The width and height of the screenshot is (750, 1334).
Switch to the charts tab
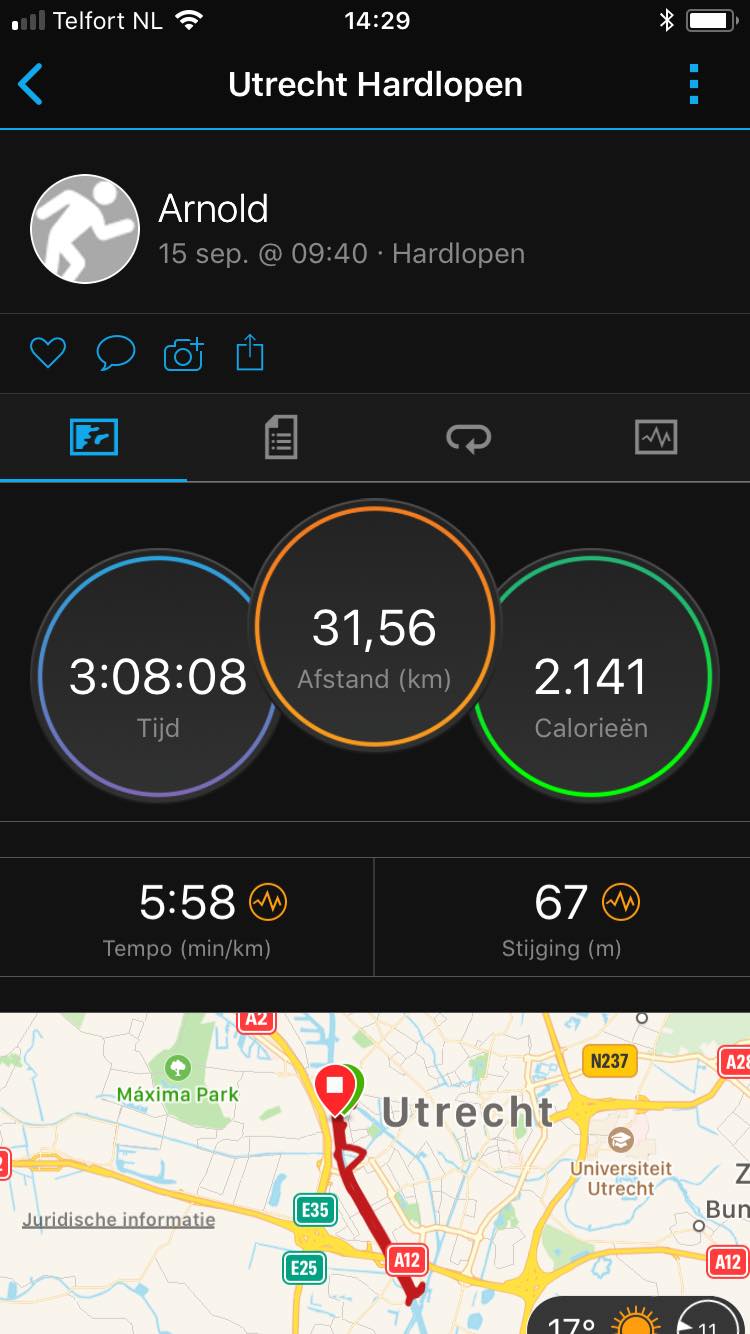click(656, 438)
